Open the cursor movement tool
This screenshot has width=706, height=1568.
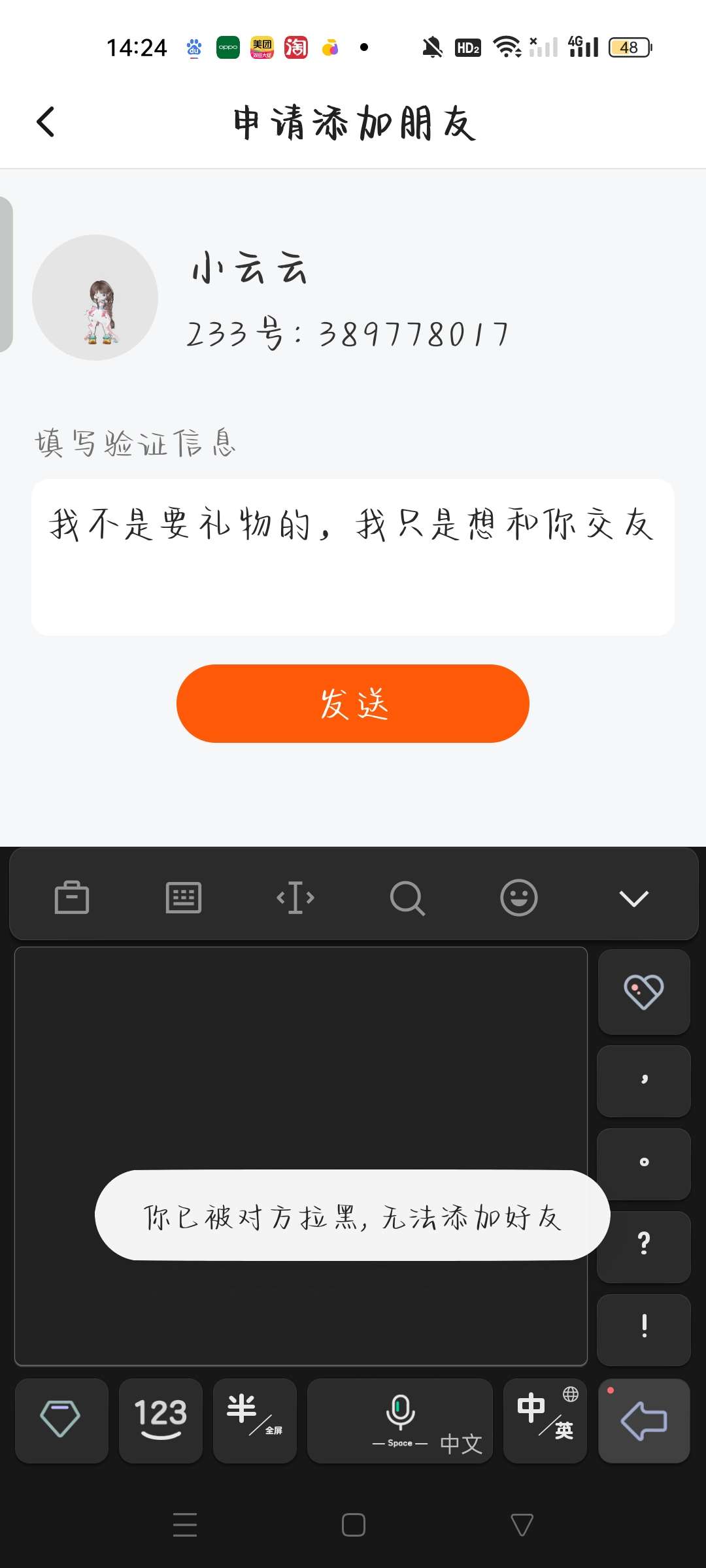coord(295,897)
